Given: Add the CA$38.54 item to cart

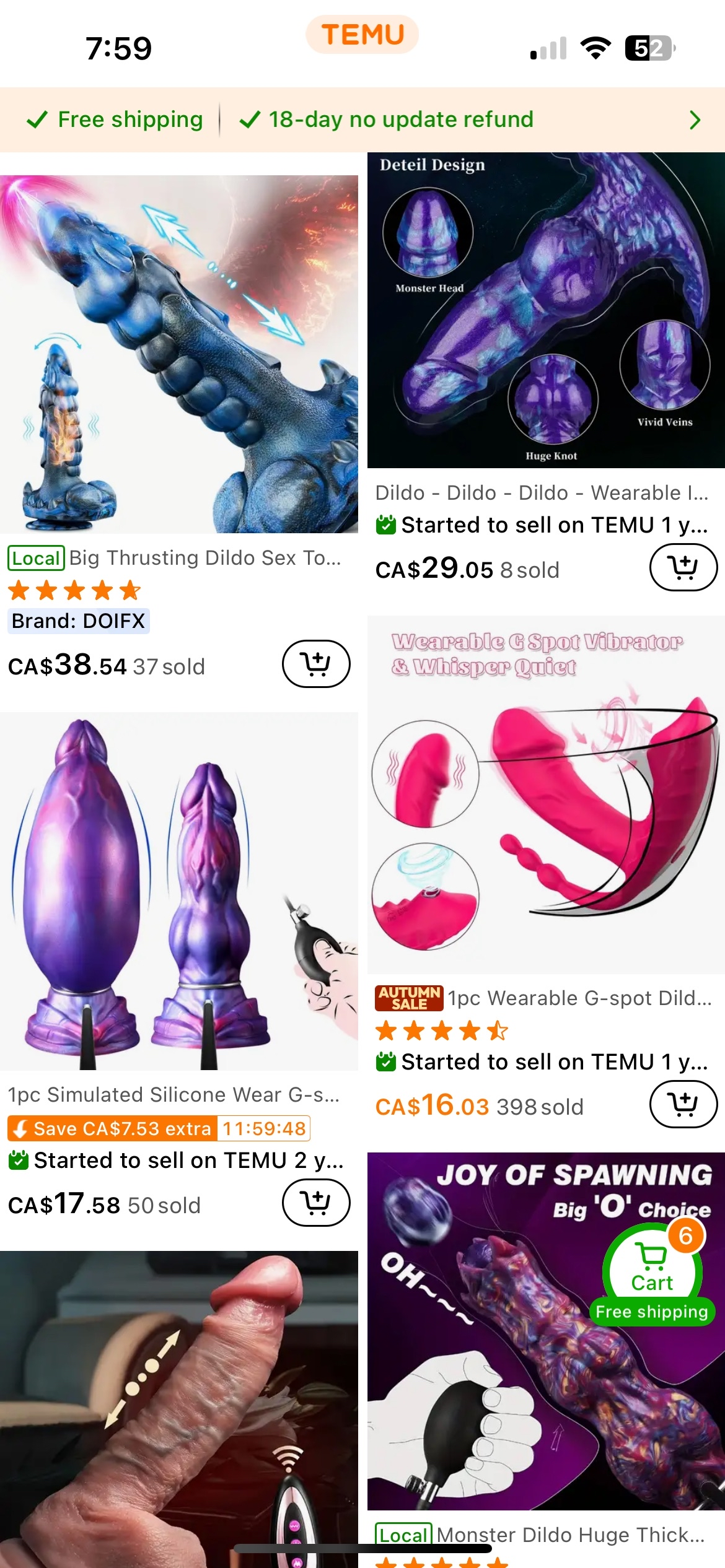Looking at the screenshot, I should pyautogui.click(x=316, y=664).
